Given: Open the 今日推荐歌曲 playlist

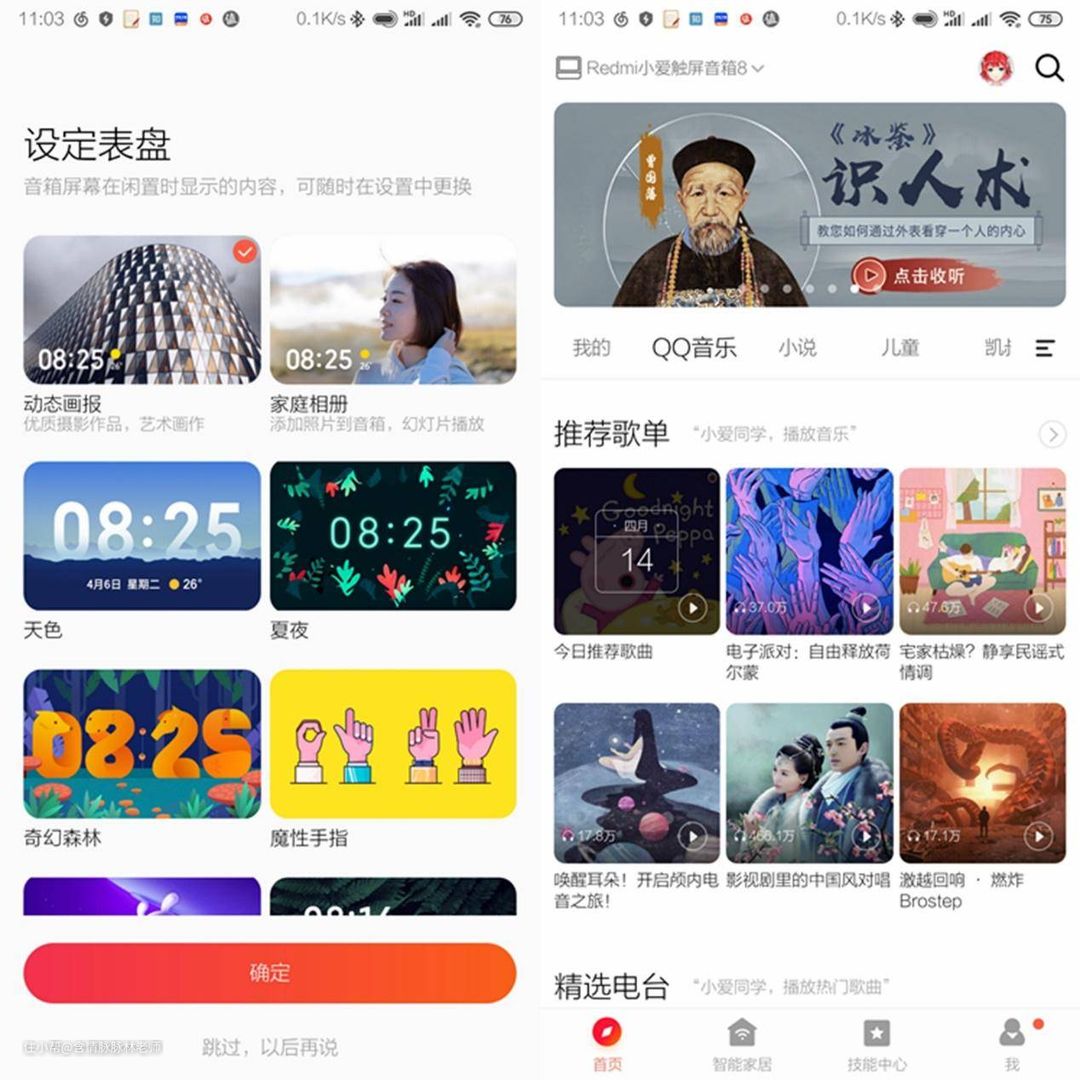Looking at the screenshot, I should 636,552.
